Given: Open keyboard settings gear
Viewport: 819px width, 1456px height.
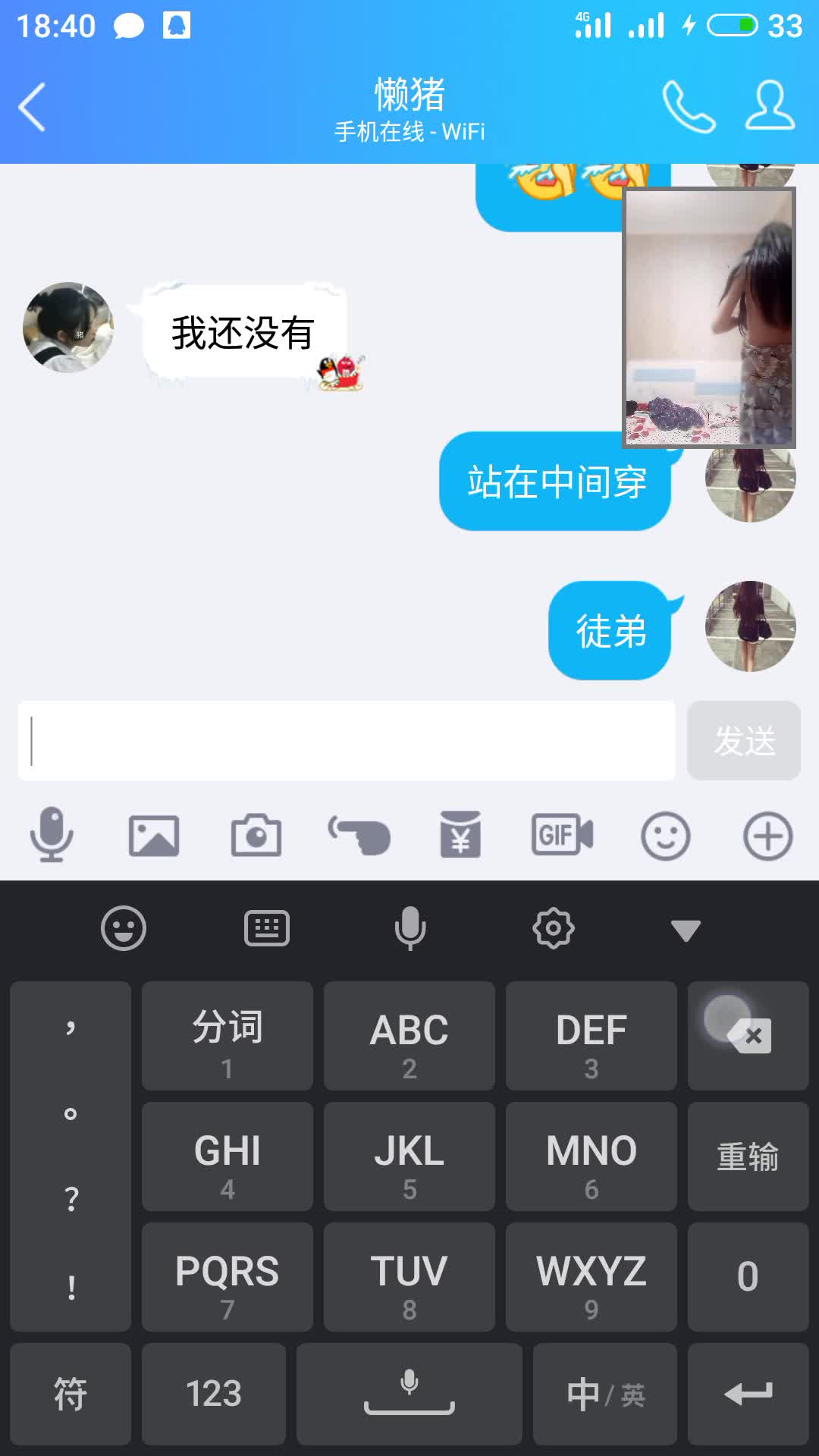Looking at the screenshot, I should 554,928.
